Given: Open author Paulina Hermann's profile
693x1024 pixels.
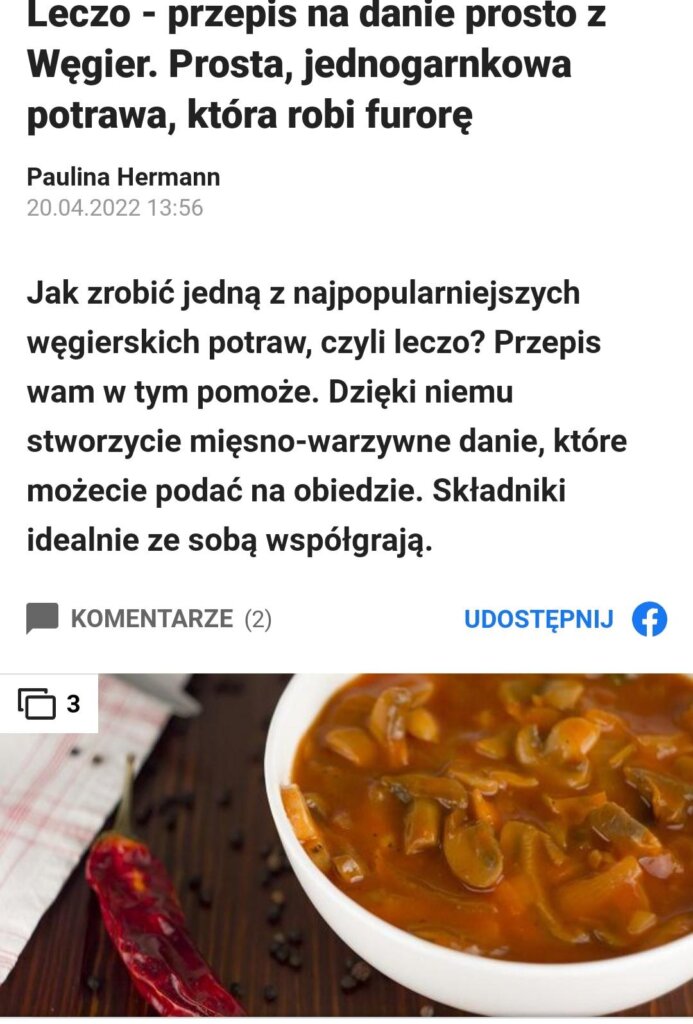Looking at the screenshot, I should tap(123, 177).
